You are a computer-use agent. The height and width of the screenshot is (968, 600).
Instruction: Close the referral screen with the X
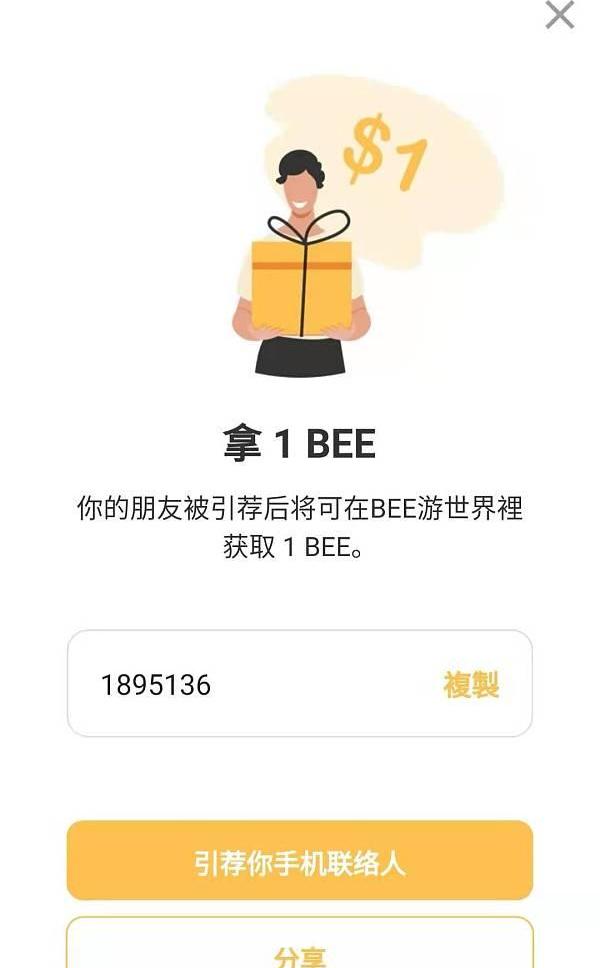(559, 14)
